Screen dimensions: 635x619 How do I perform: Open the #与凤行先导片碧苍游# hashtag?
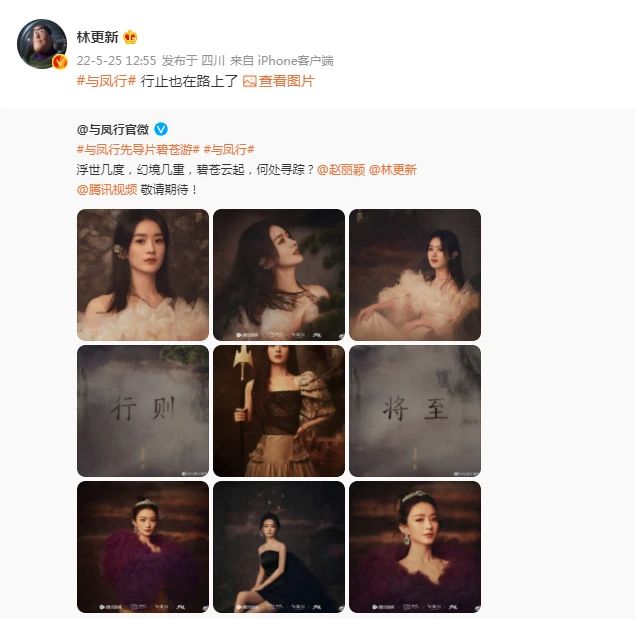(138, 149)
